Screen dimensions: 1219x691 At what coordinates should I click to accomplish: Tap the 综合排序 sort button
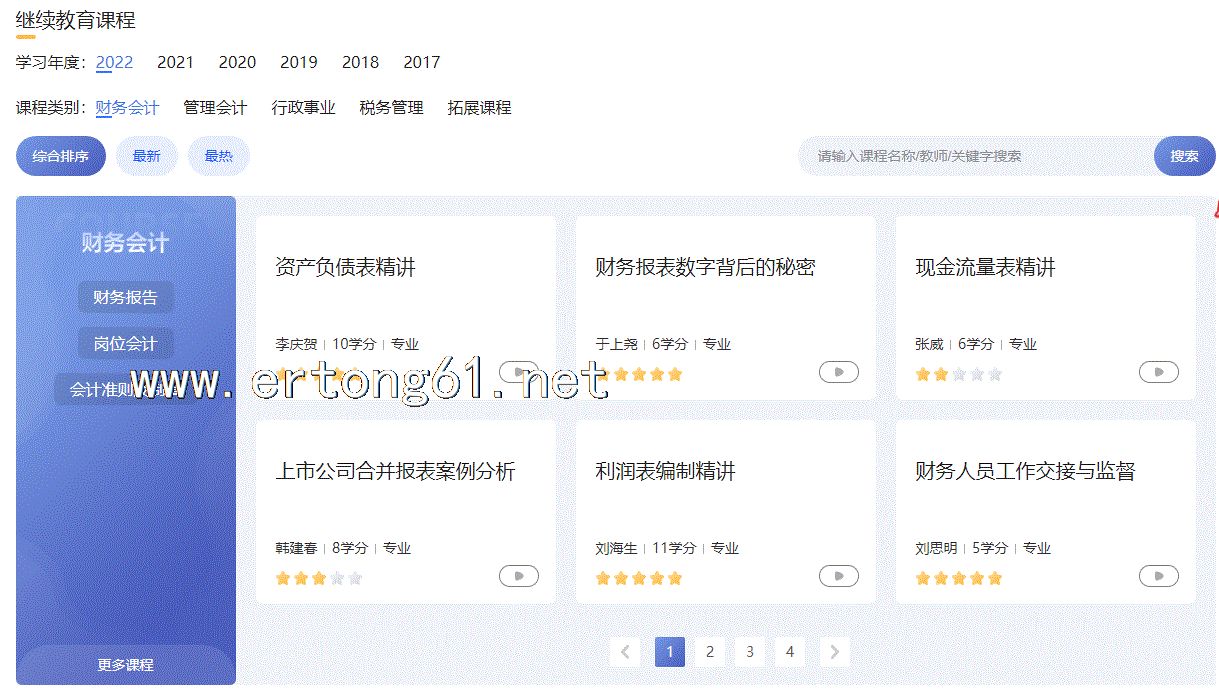click(60, 156)
